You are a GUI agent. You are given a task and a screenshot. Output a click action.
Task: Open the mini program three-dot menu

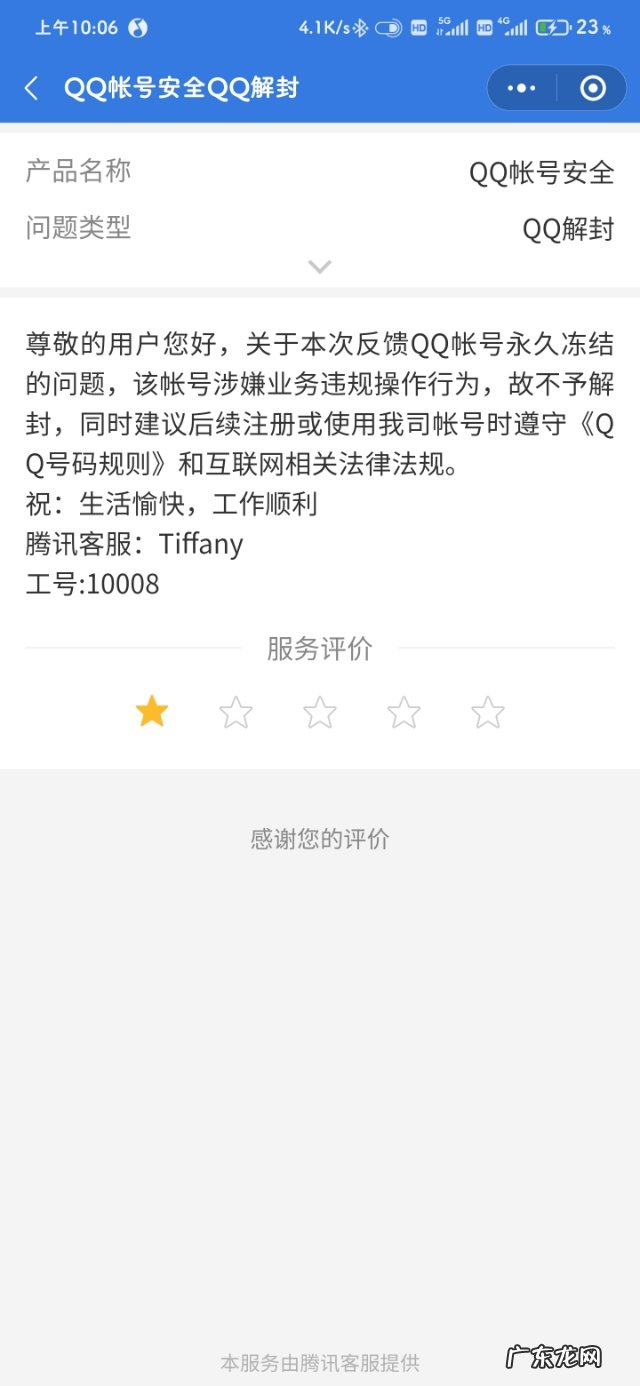(x=521, y=89)
